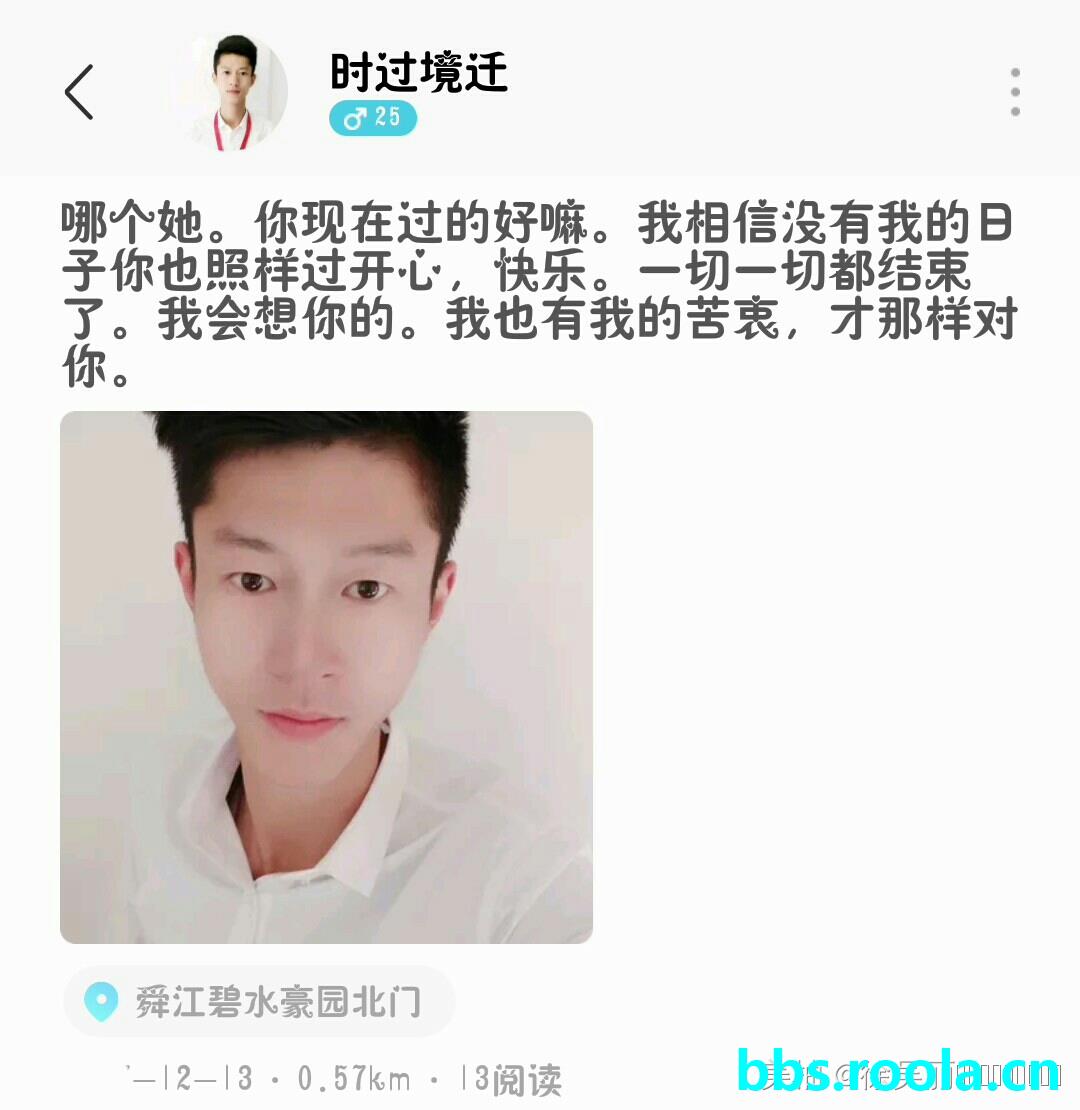Go back using the arrow icon

[79, 92]
